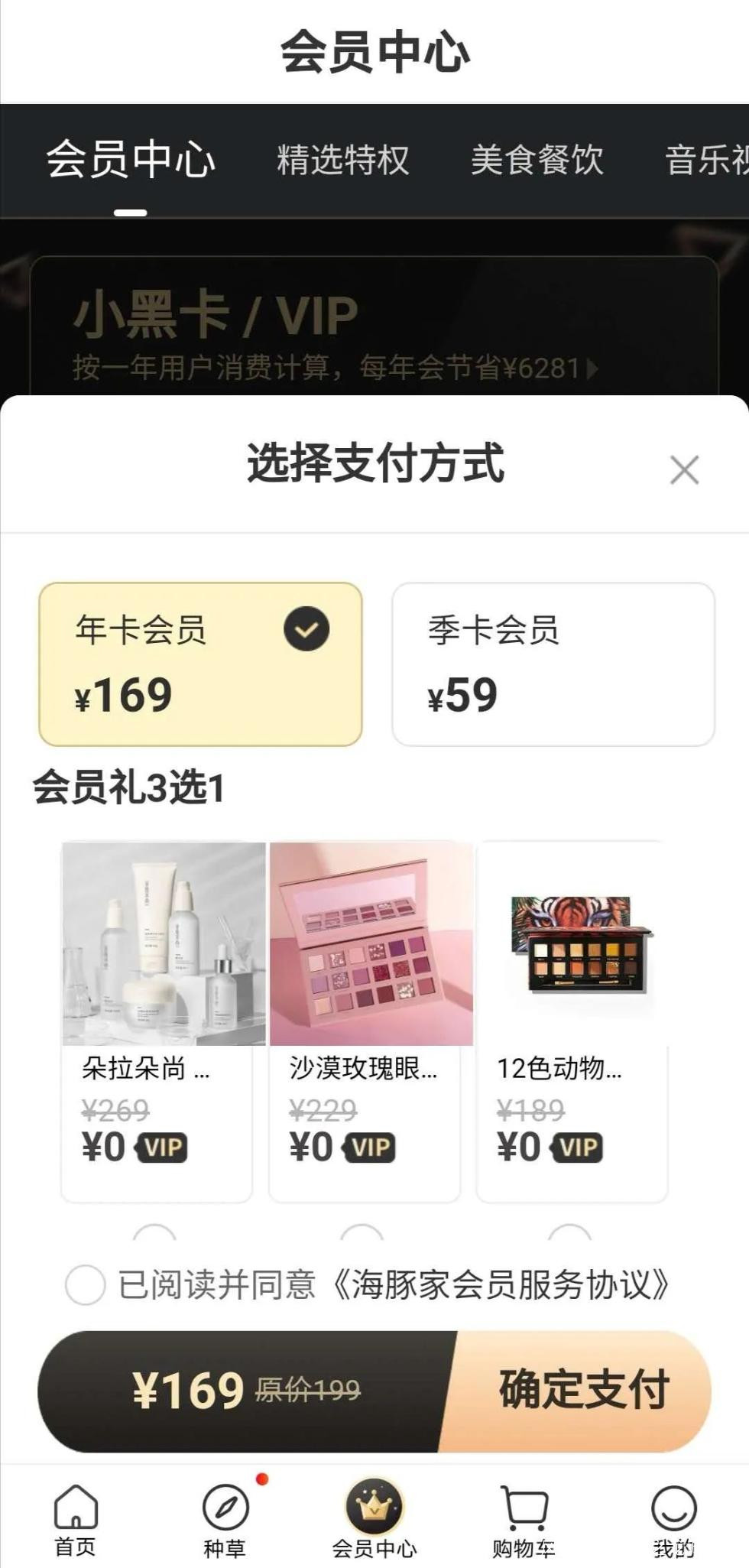Switch to the 精选特权 top tab
Screen dimensions: 749x1568
pyautogui.click(x=343, y=161)
